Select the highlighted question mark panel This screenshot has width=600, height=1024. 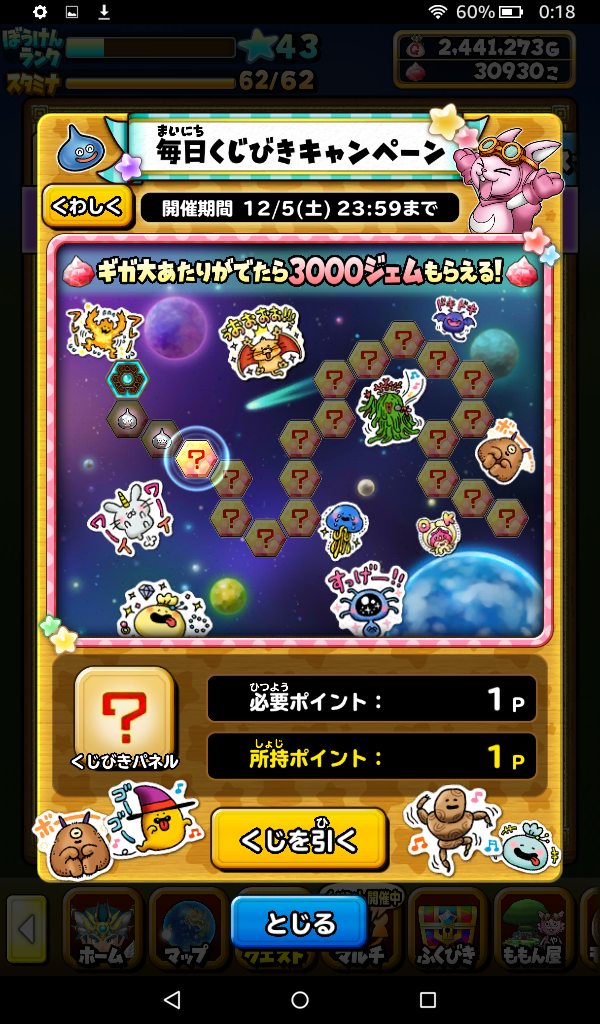click(x=197, y=459)
